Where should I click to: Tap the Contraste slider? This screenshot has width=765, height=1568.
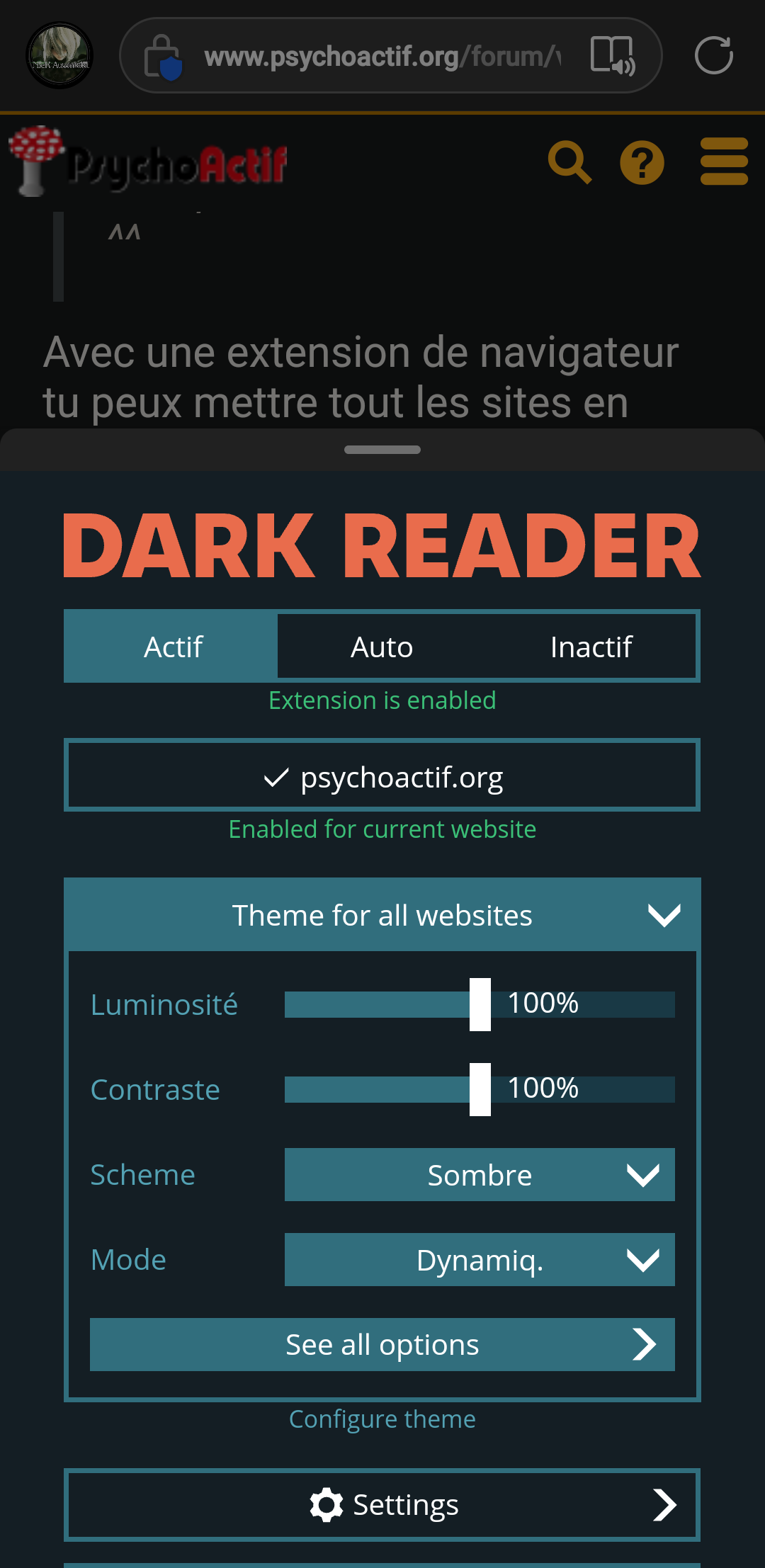(480, 1089)
